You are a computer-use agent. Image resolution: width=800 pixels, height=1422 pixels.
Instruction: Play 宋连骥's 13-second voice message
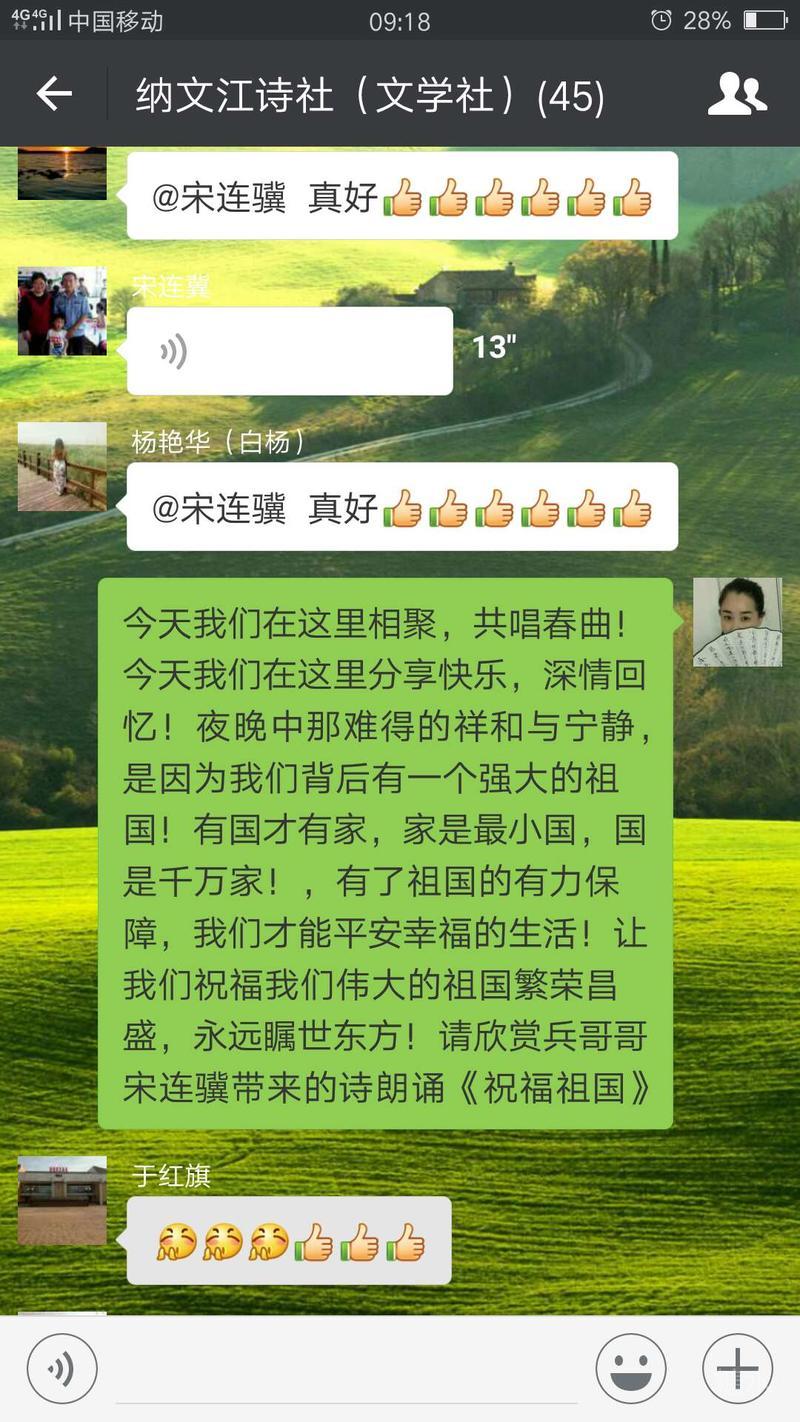289,351
